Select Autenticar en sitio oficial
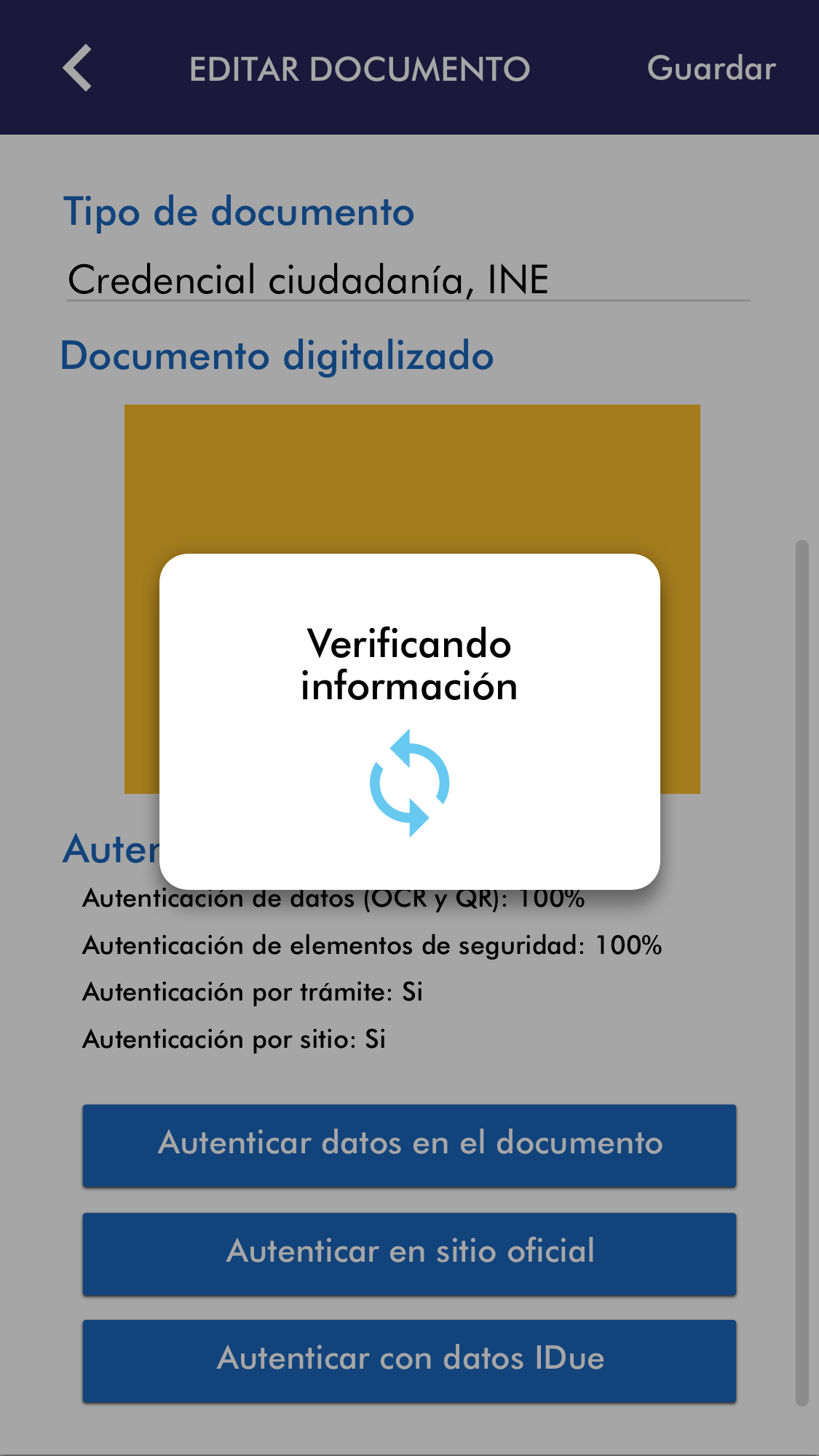The image size is (819, 1456). point(409,1253)
